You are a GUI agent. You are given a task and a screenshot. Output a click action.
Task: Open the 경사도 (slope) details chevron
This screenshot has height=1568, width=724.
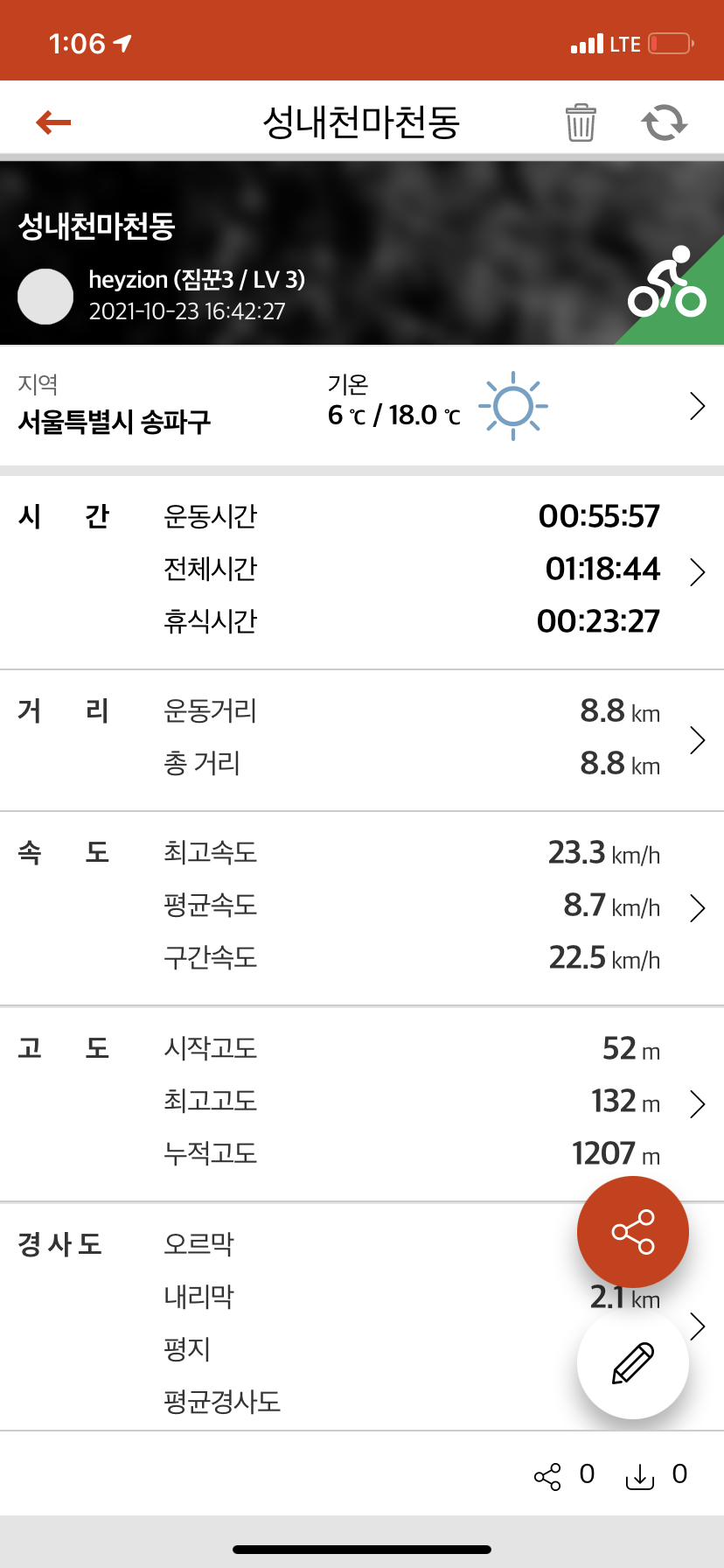click(697, 1326)
